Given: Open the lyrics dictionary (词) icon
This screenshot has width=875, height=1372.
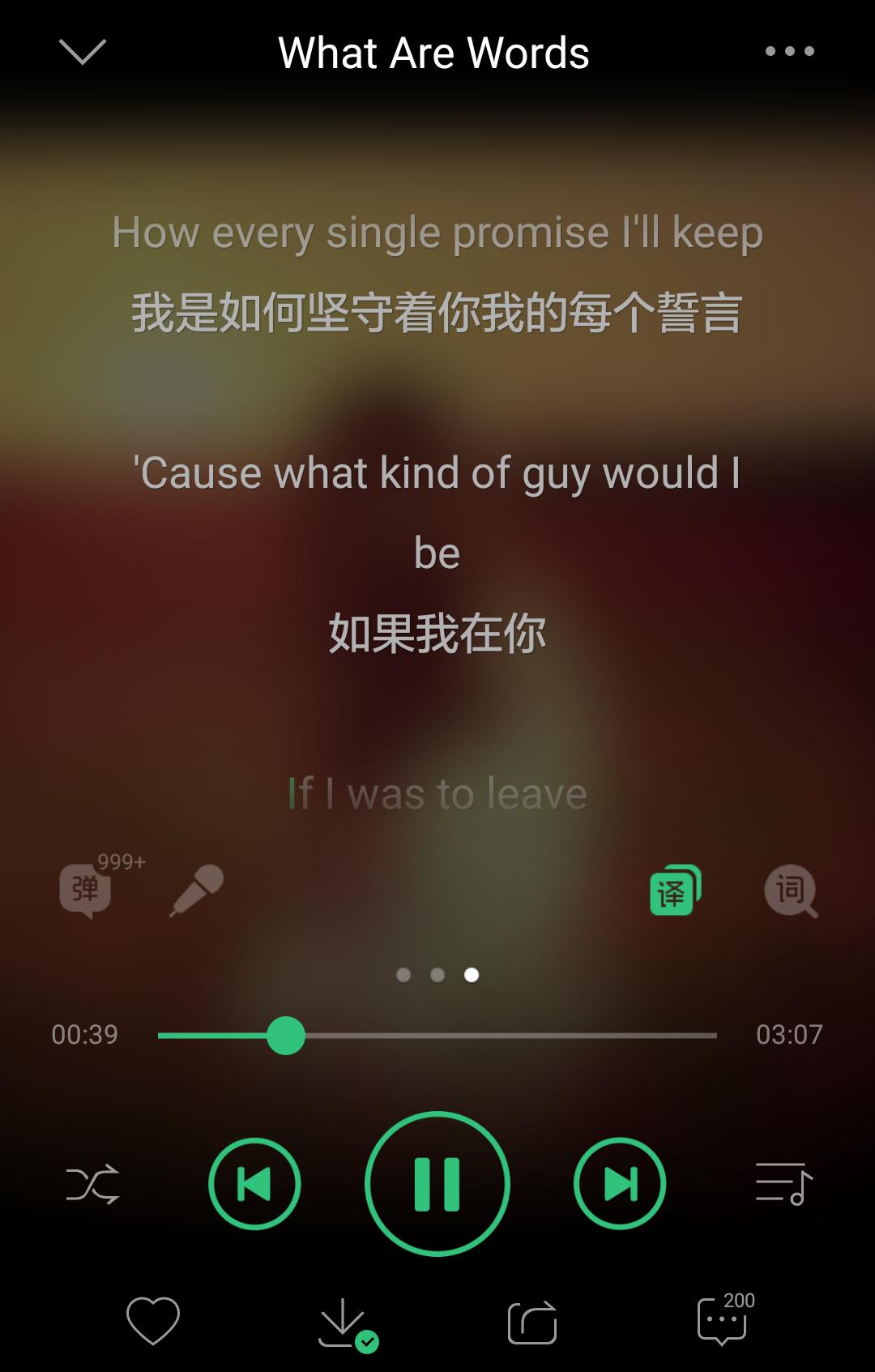Looking at the screenshot, I should [788, 890].
